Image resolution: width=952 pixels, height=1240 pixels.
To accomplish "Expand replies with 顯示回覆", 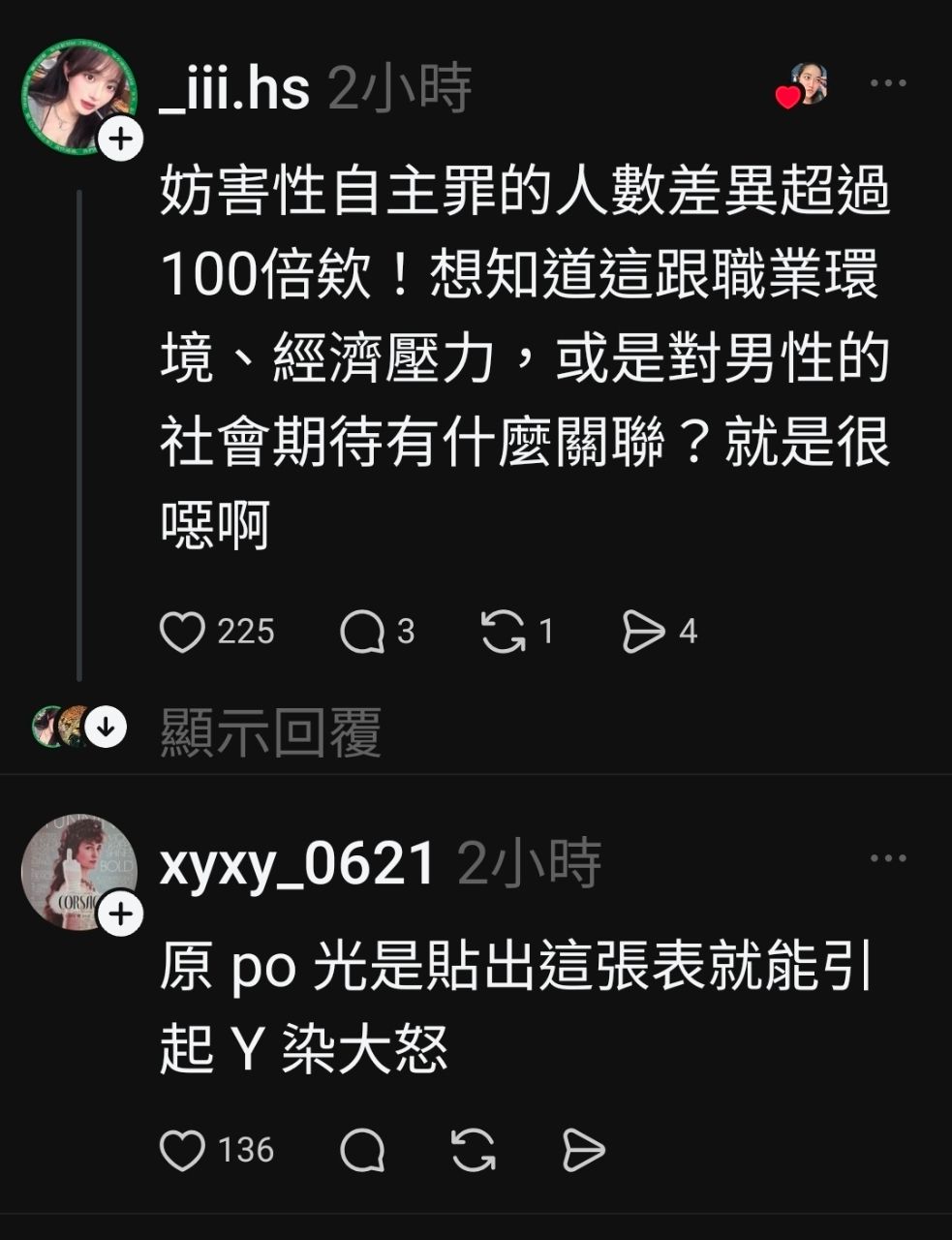I will [270, 731].
